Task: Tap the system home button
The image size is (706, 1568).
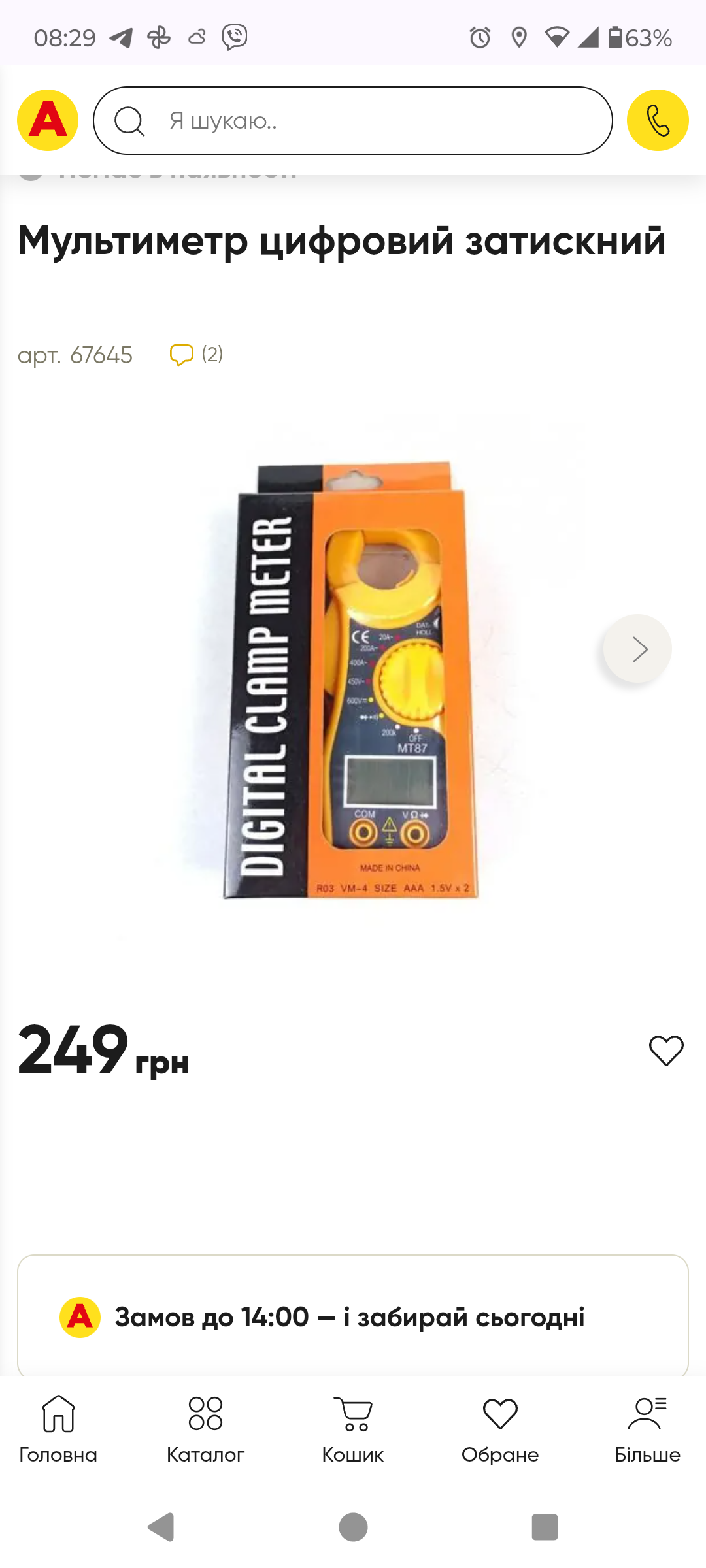Action: click(353, 1527)
